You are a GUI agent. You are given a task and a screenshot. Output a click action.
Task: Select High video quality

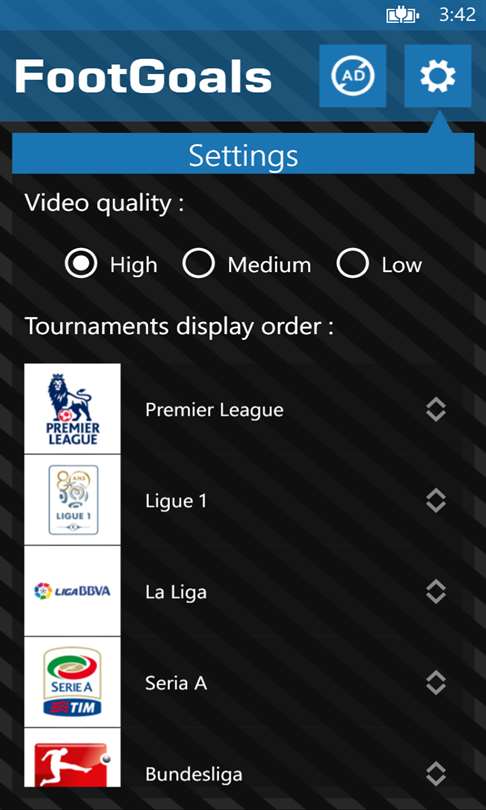[x=81, y=263]
